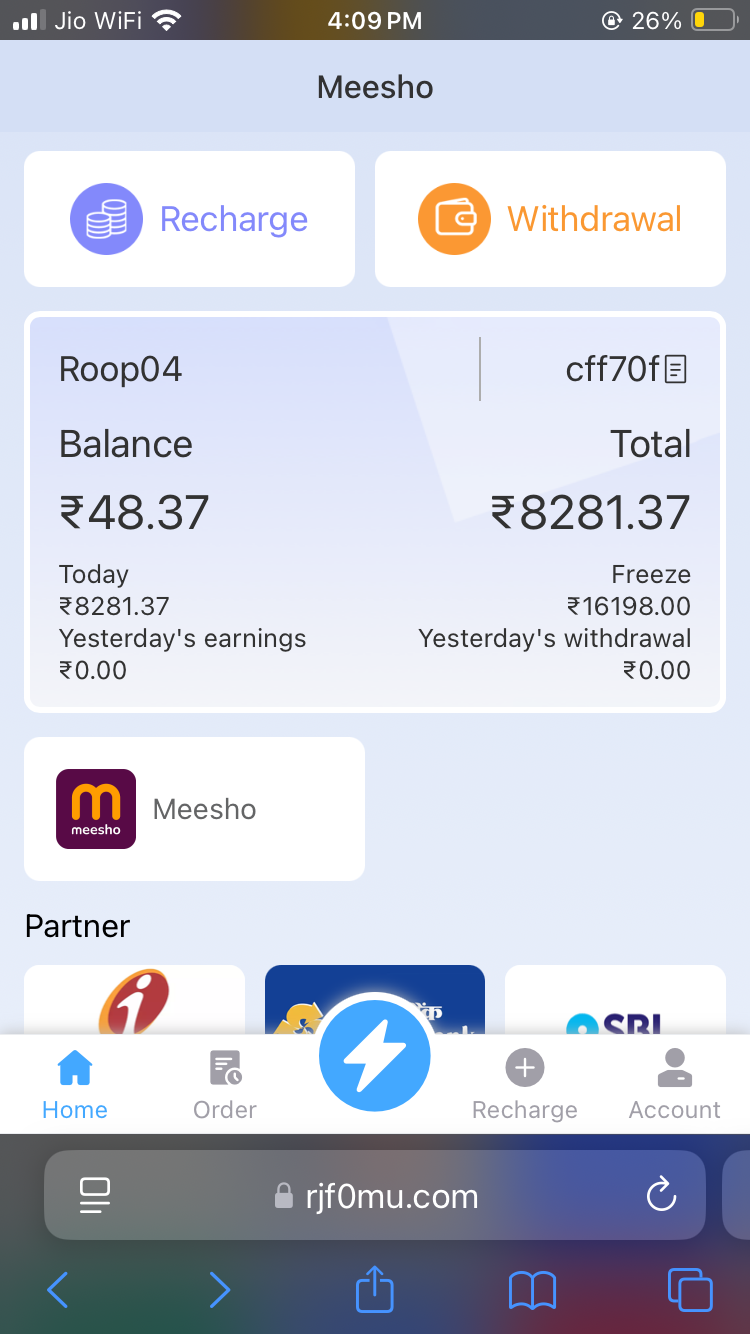Open the Recharge tab in bottom navigation
This screenshot has width=750, height=1334.
524,1086
